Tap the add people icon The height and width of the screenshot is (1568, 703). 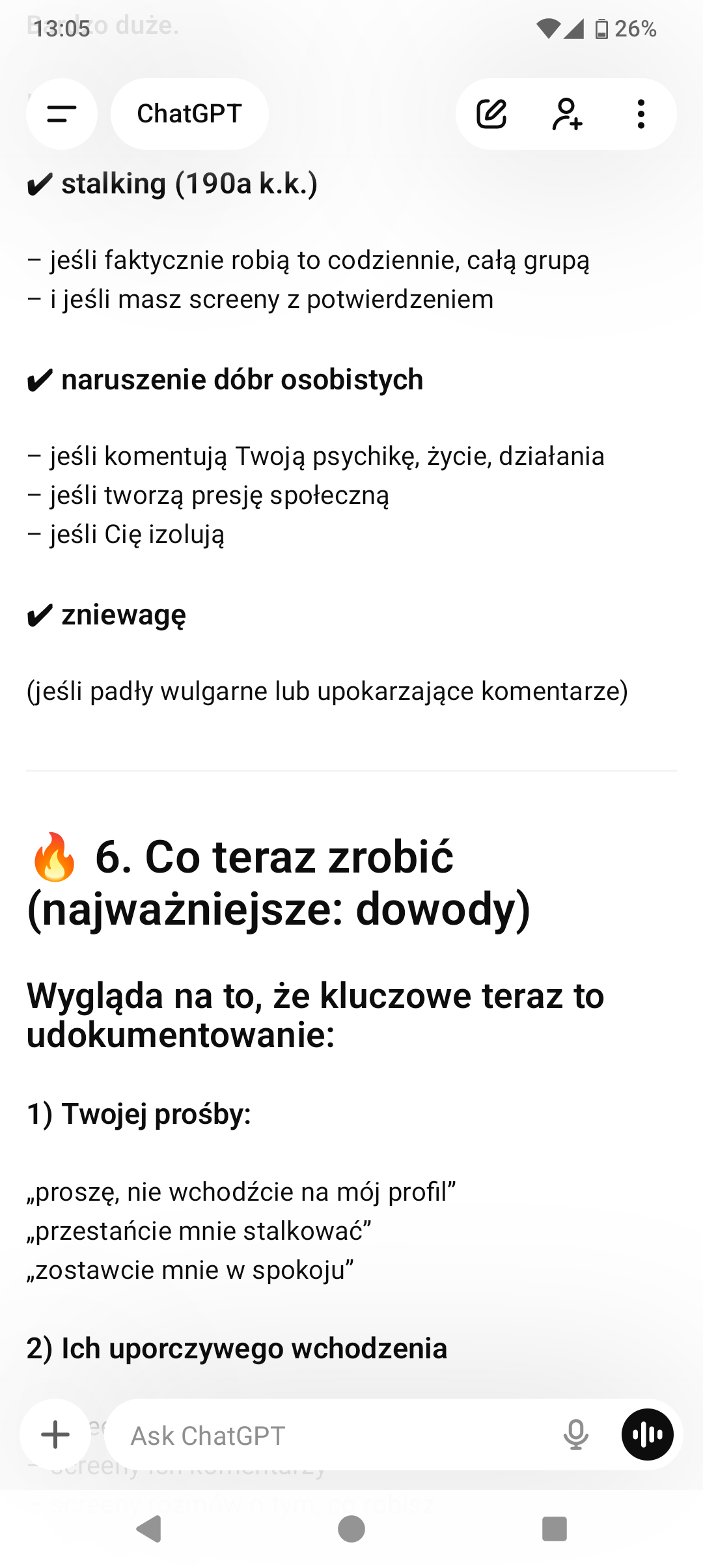[x=567, y=114]
